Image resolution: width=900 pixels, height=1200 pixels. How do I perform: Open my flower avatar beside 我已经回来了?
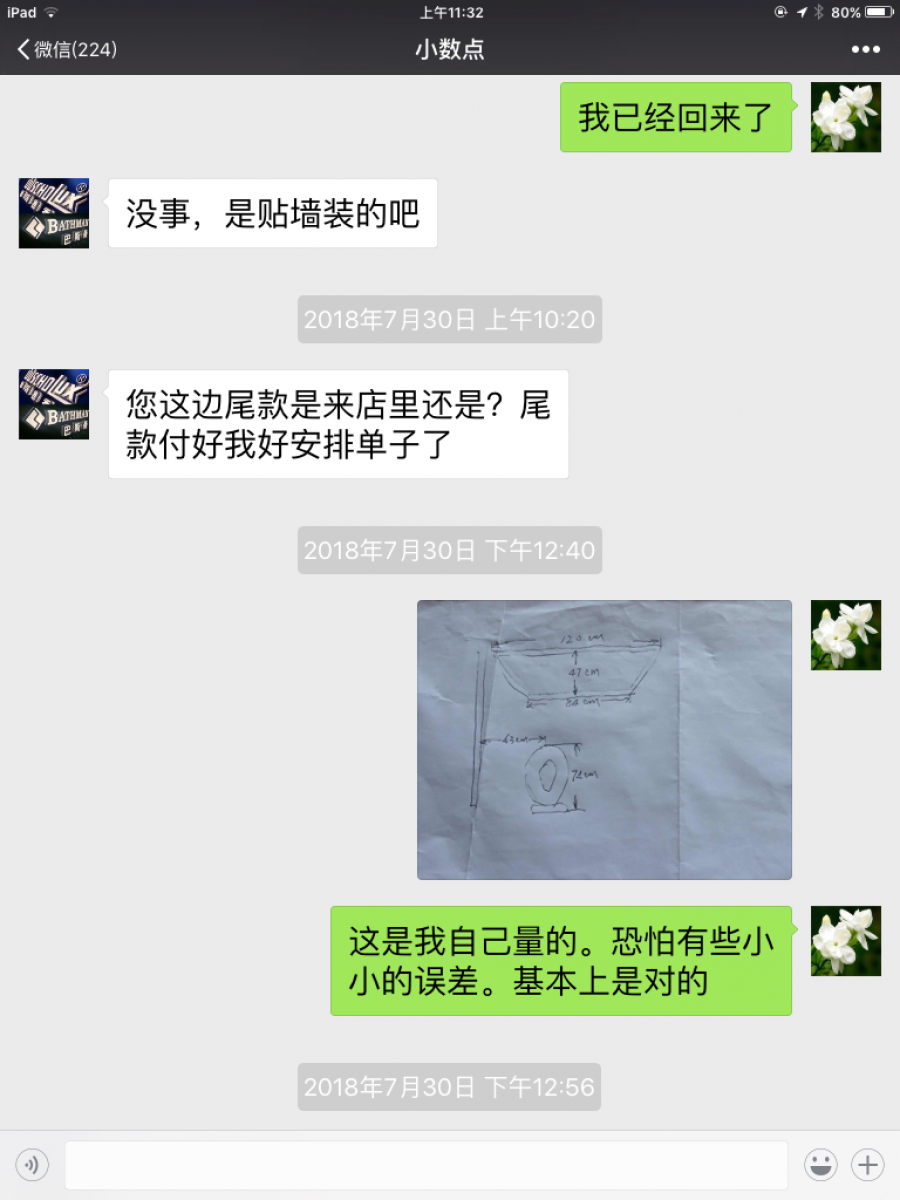(845, 117)
